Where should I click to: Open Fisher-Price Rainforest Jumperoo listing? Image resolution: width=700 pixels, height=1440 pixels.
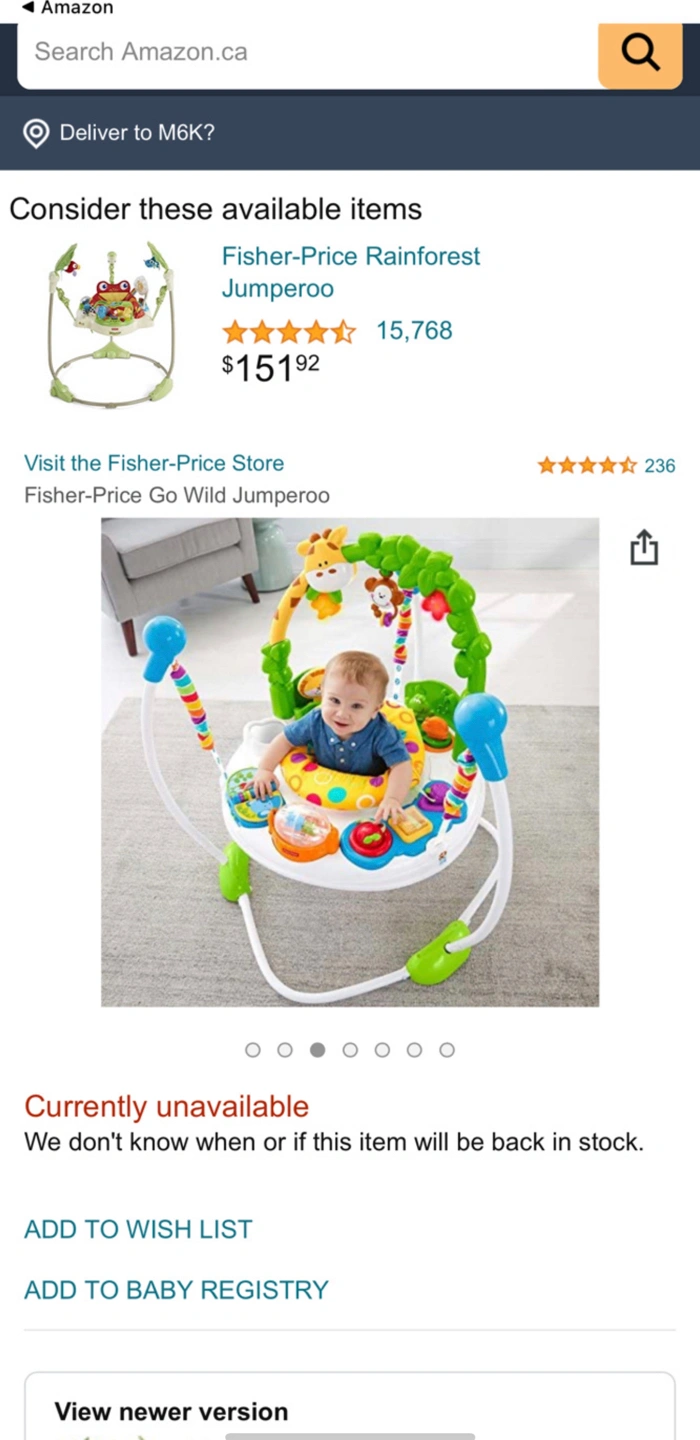[x=350, y=272]
